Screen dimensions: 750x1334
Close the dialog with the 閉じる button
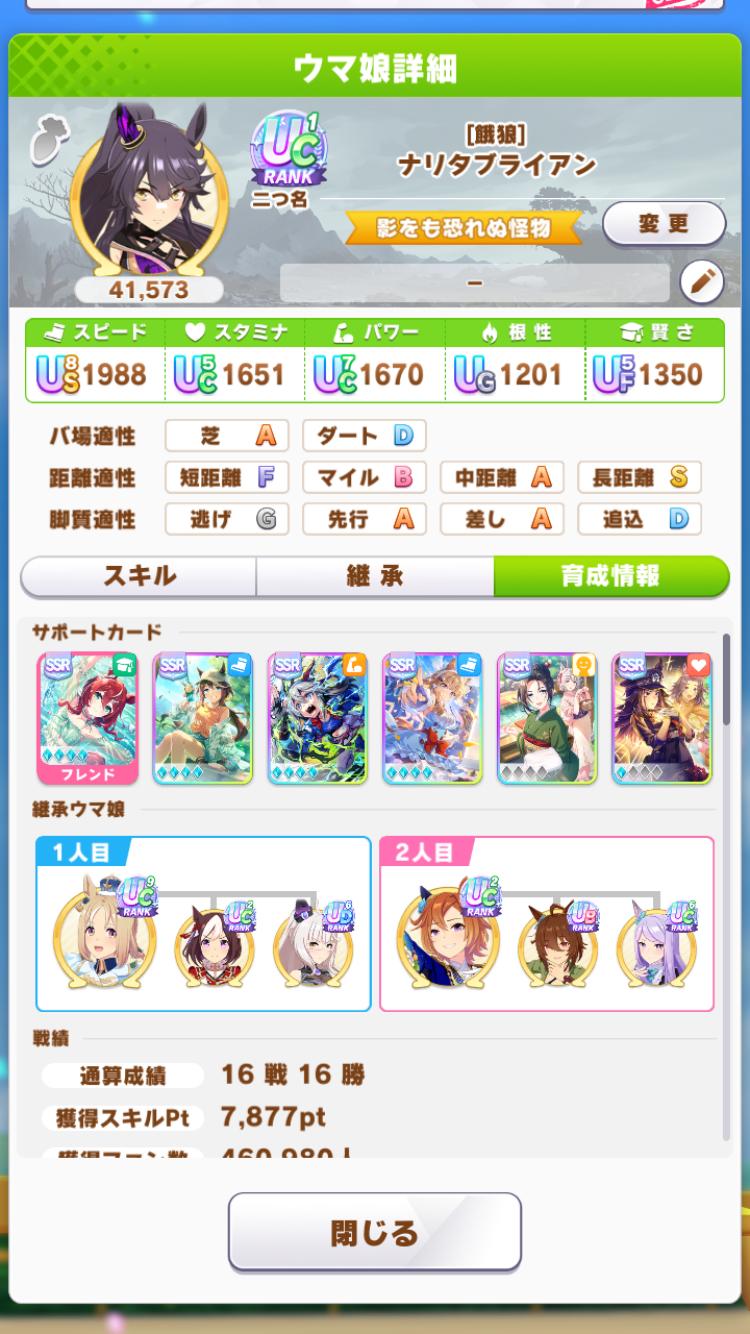click(374, 1232)
